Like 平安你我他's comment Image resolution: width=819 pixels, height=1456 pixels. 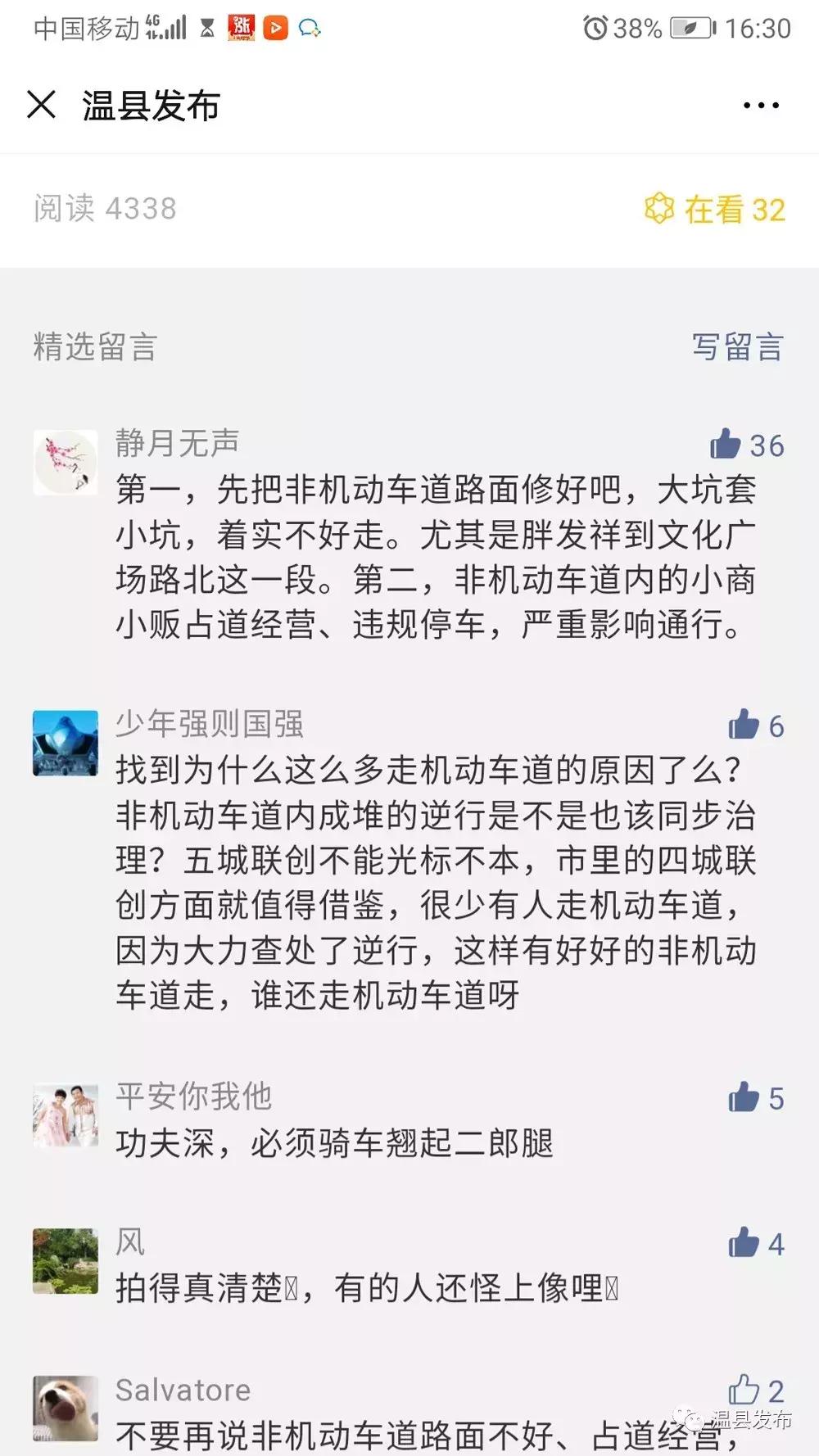tap(744, 1097)
